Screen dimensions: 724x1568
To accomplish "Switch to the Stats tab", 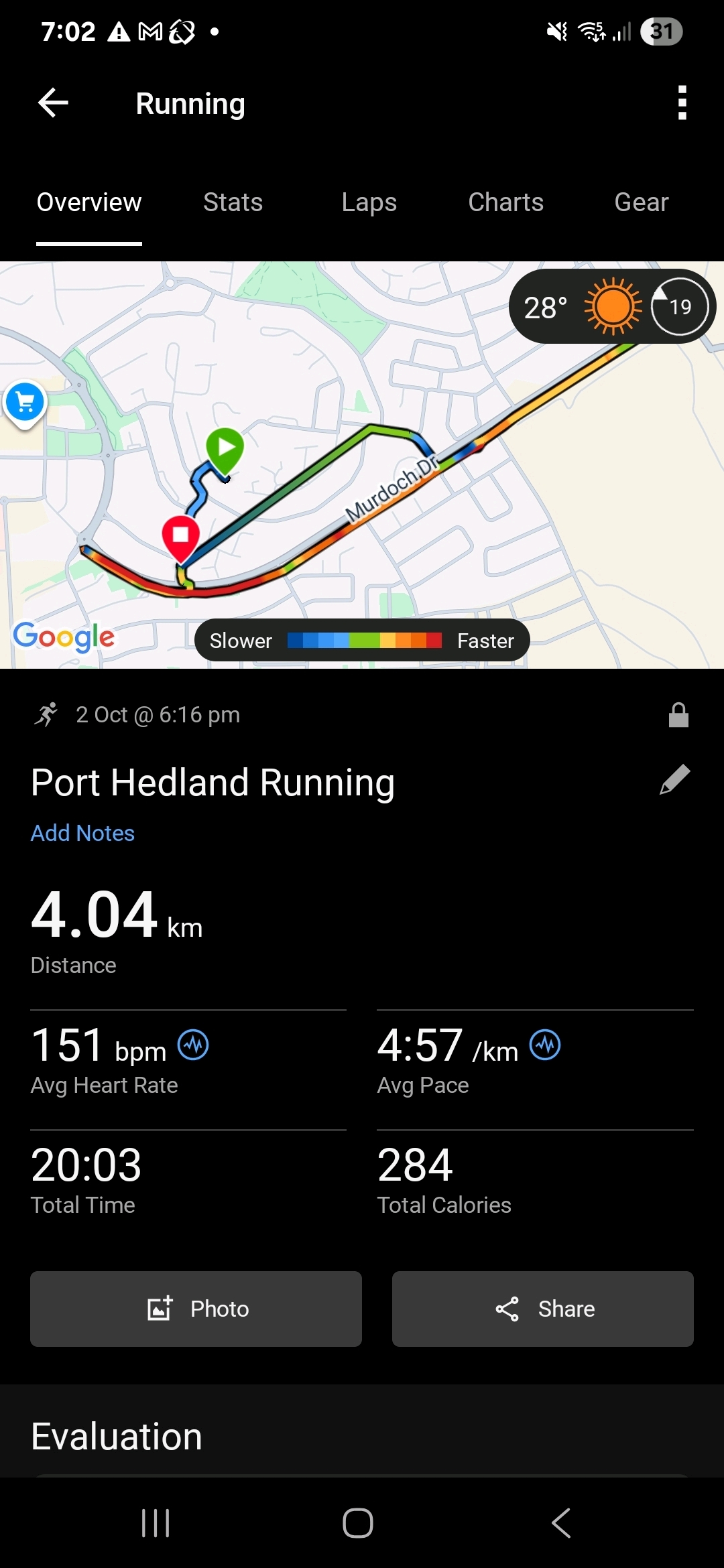I will (x=233, y=202).
